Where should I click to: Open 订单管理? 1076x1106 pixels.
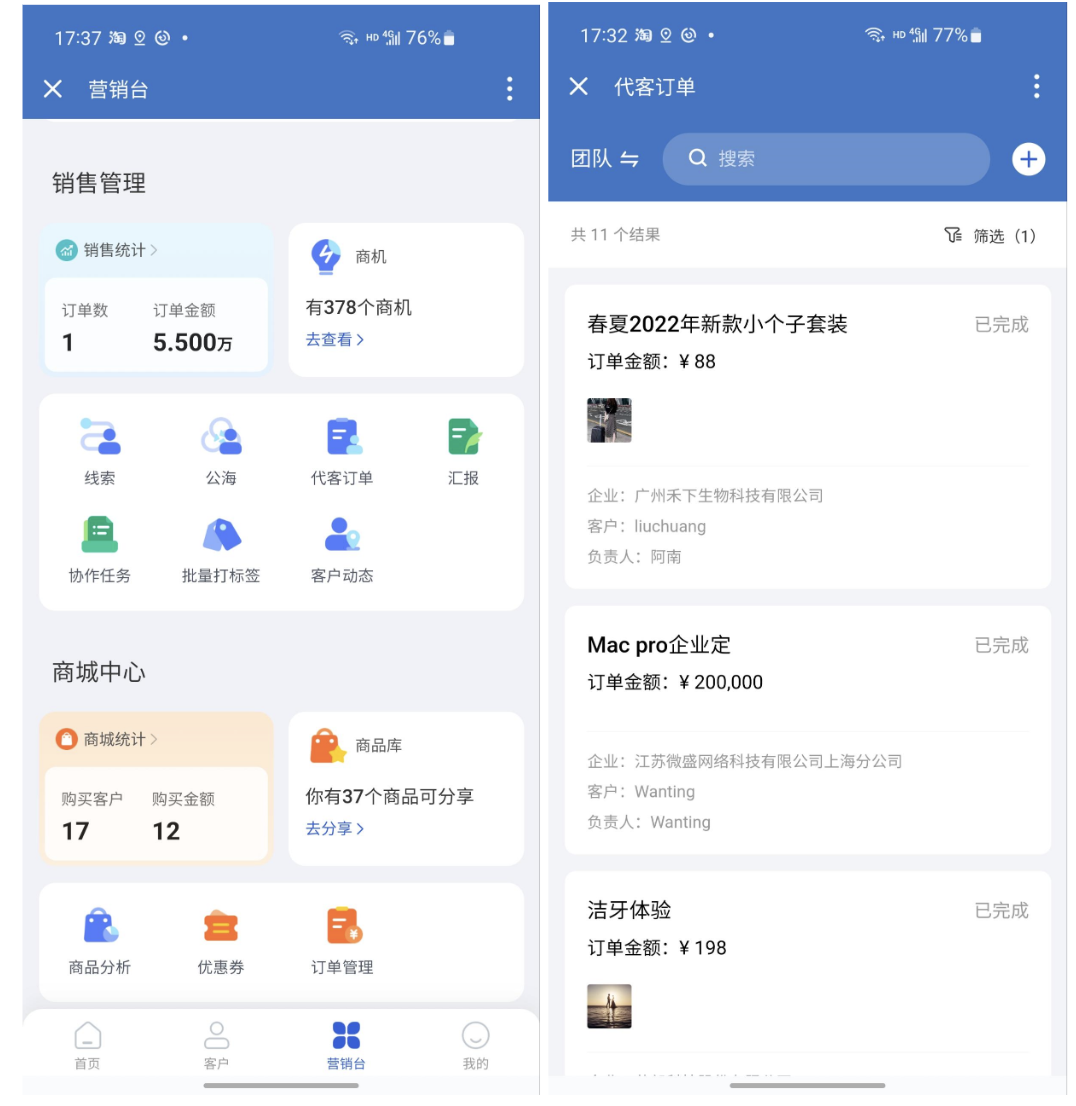click(342, 940)
